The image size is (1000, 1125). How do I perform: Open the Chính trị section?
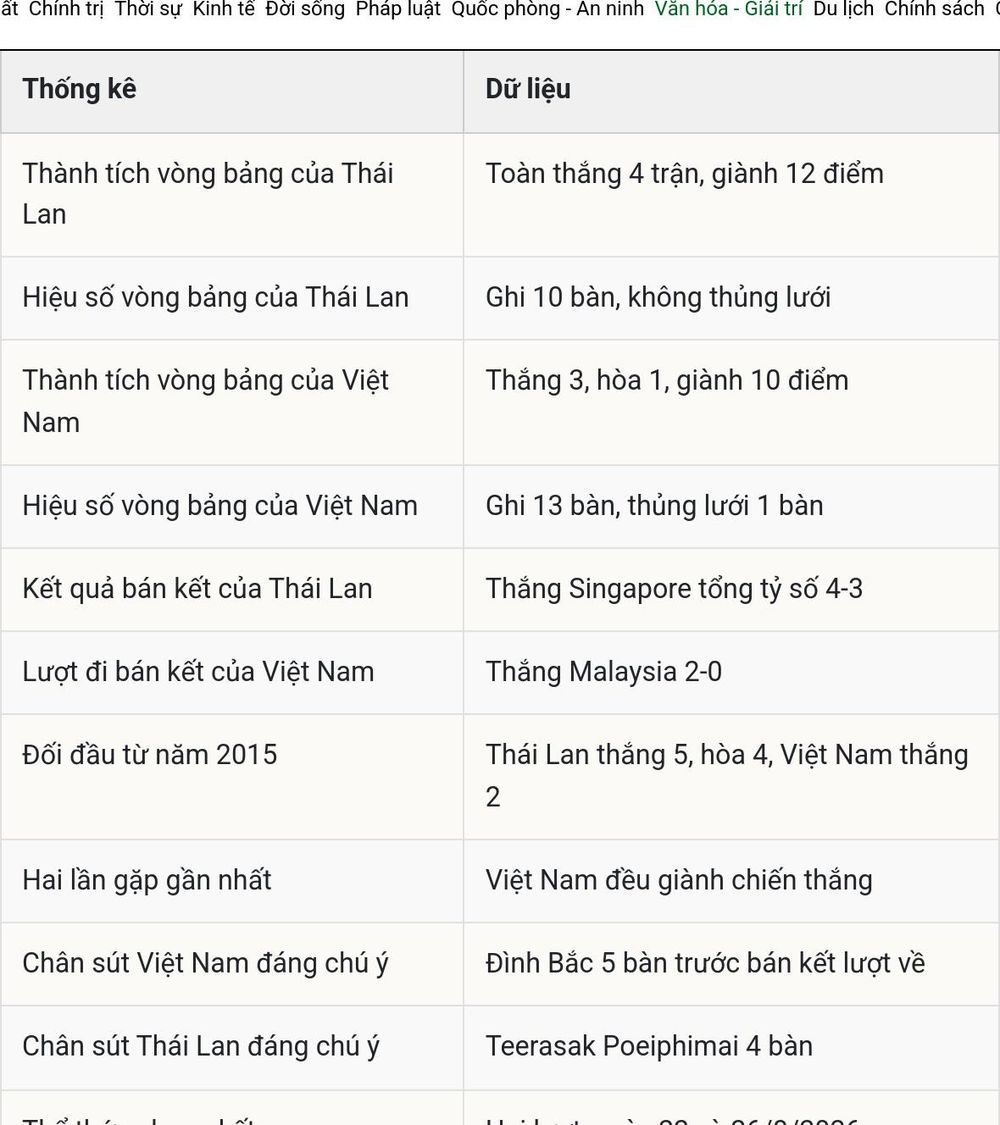[x=66, y=9]
